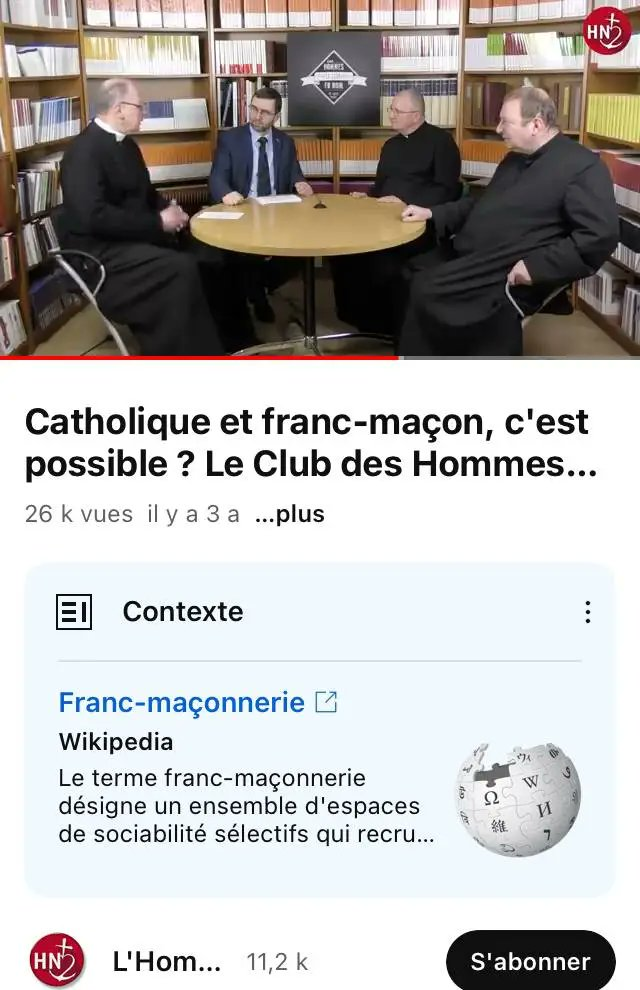Open the channel's HN avatar
640x990 pixels.
click(x=57, y=962)
